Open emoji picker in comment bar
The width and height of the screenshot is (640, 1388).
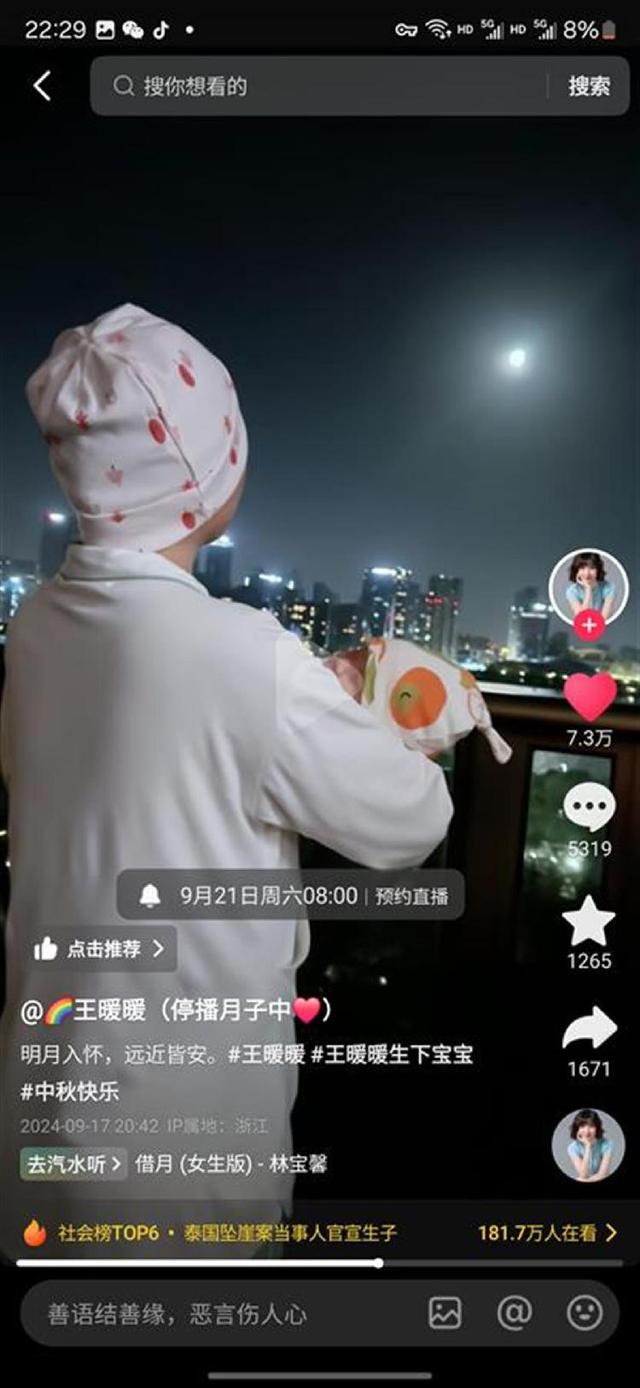point(585,1313)
